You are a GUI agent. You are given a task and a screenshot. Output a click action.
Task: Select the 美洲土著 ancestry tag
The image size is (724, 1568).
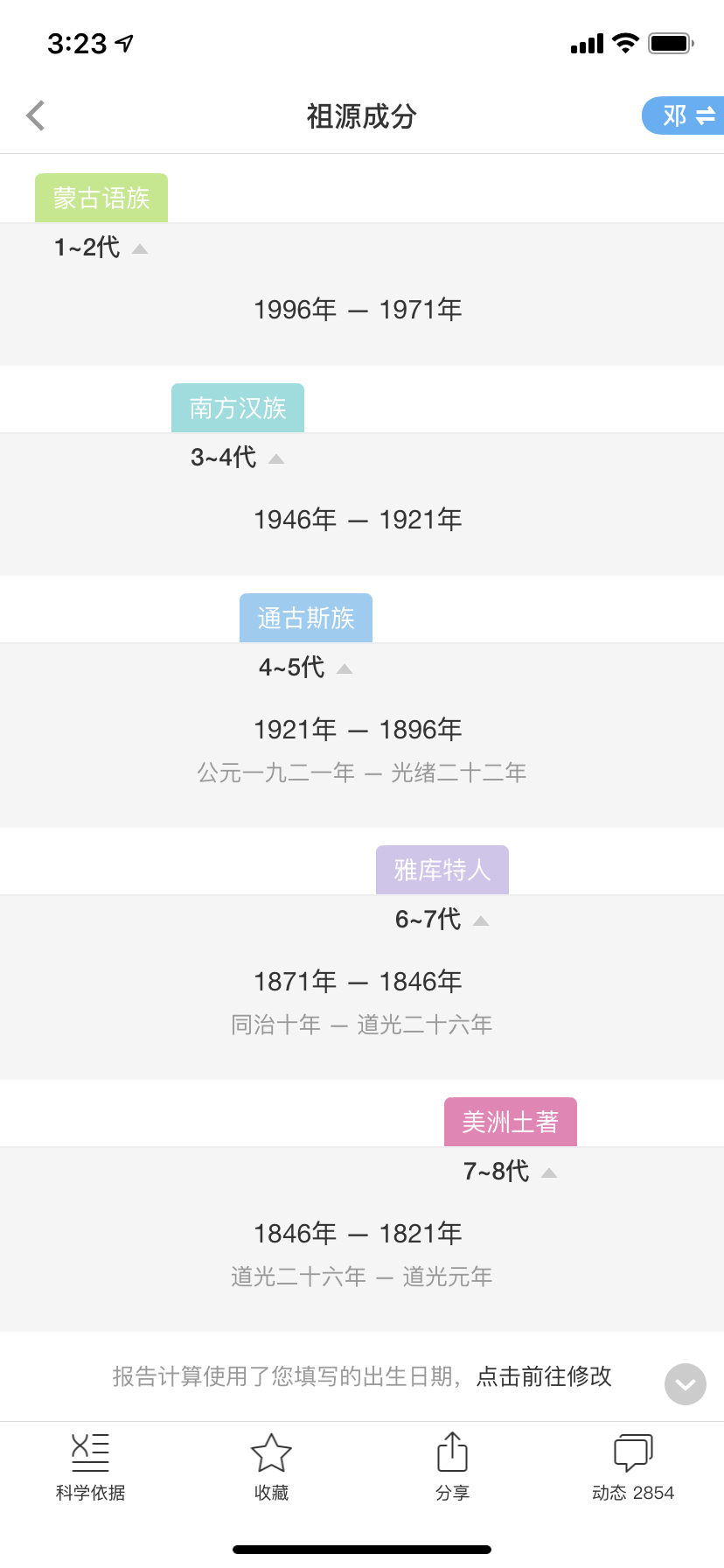(511, 1122)
